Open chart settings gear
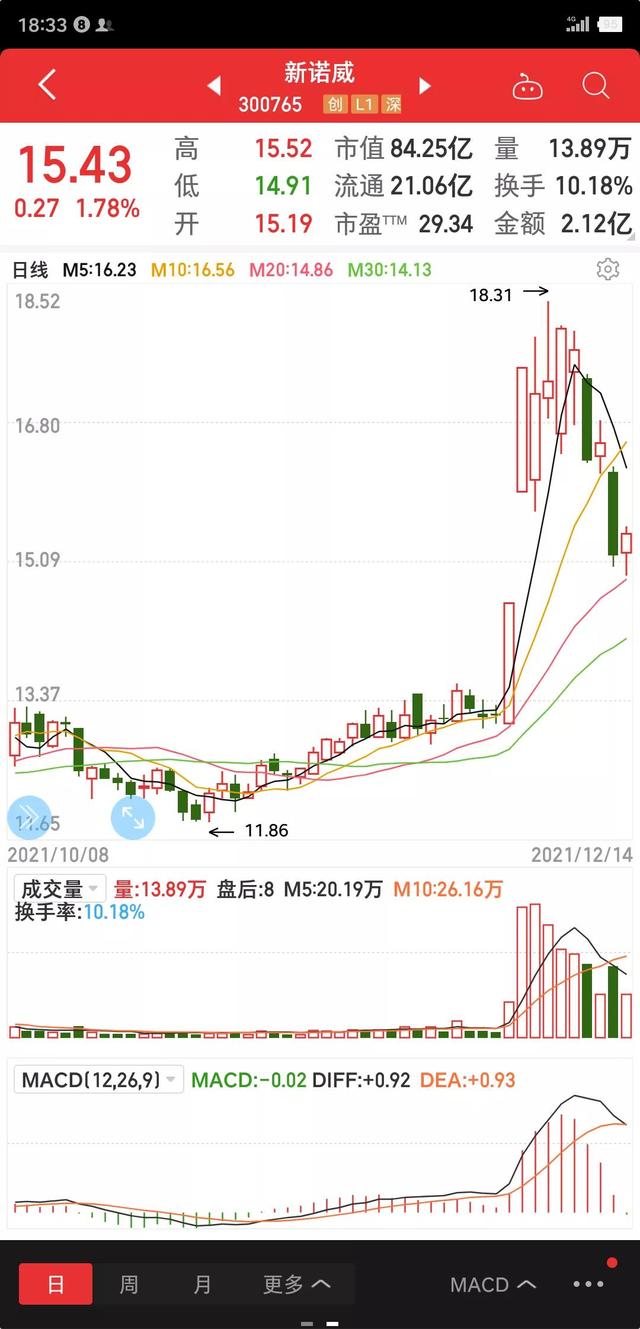The height and width of the screenshot is (1329, 640). (x=607, y=269)
